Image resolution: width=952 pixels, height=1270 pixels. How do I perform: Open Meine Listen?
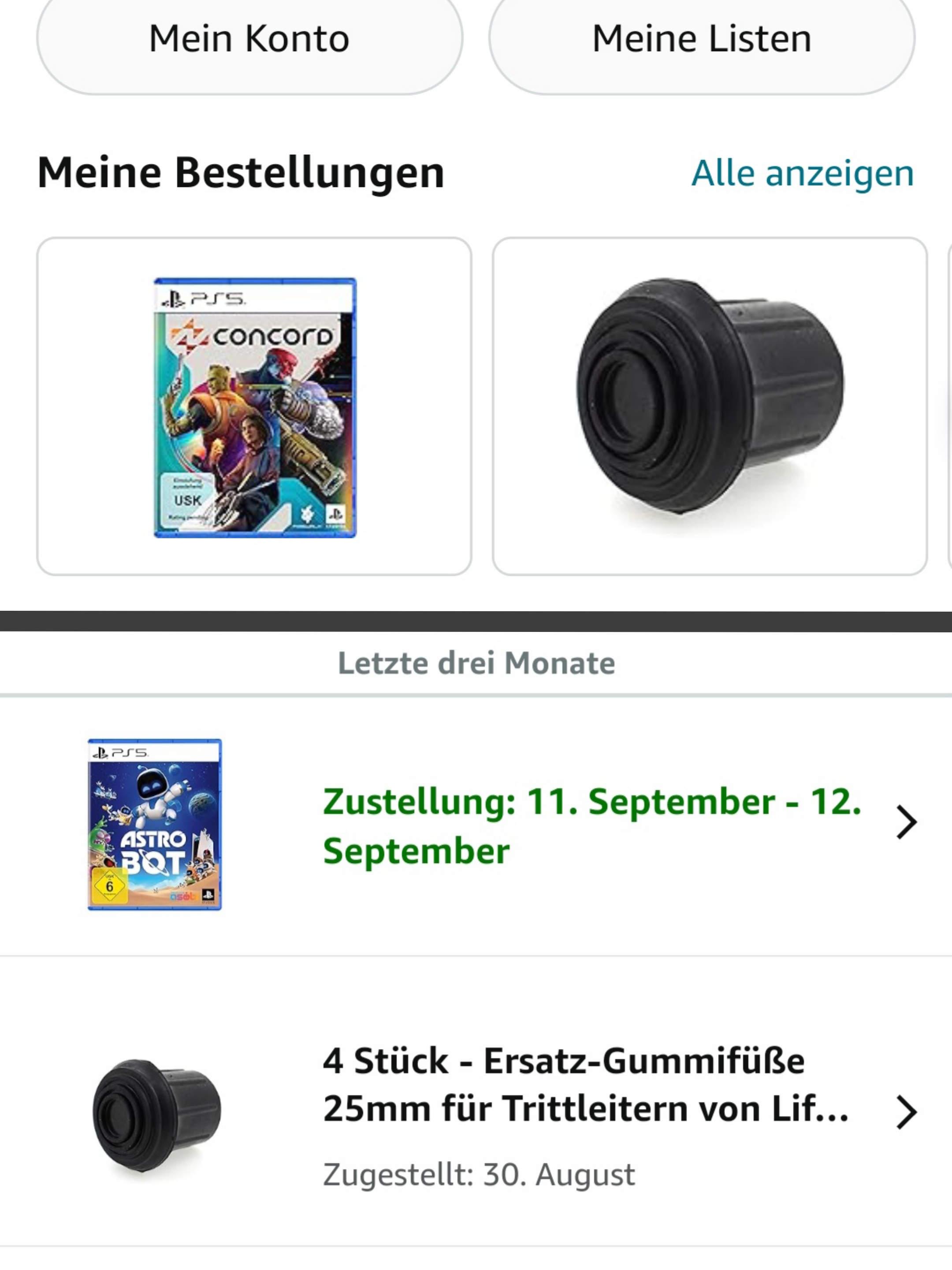pos(701,39)
